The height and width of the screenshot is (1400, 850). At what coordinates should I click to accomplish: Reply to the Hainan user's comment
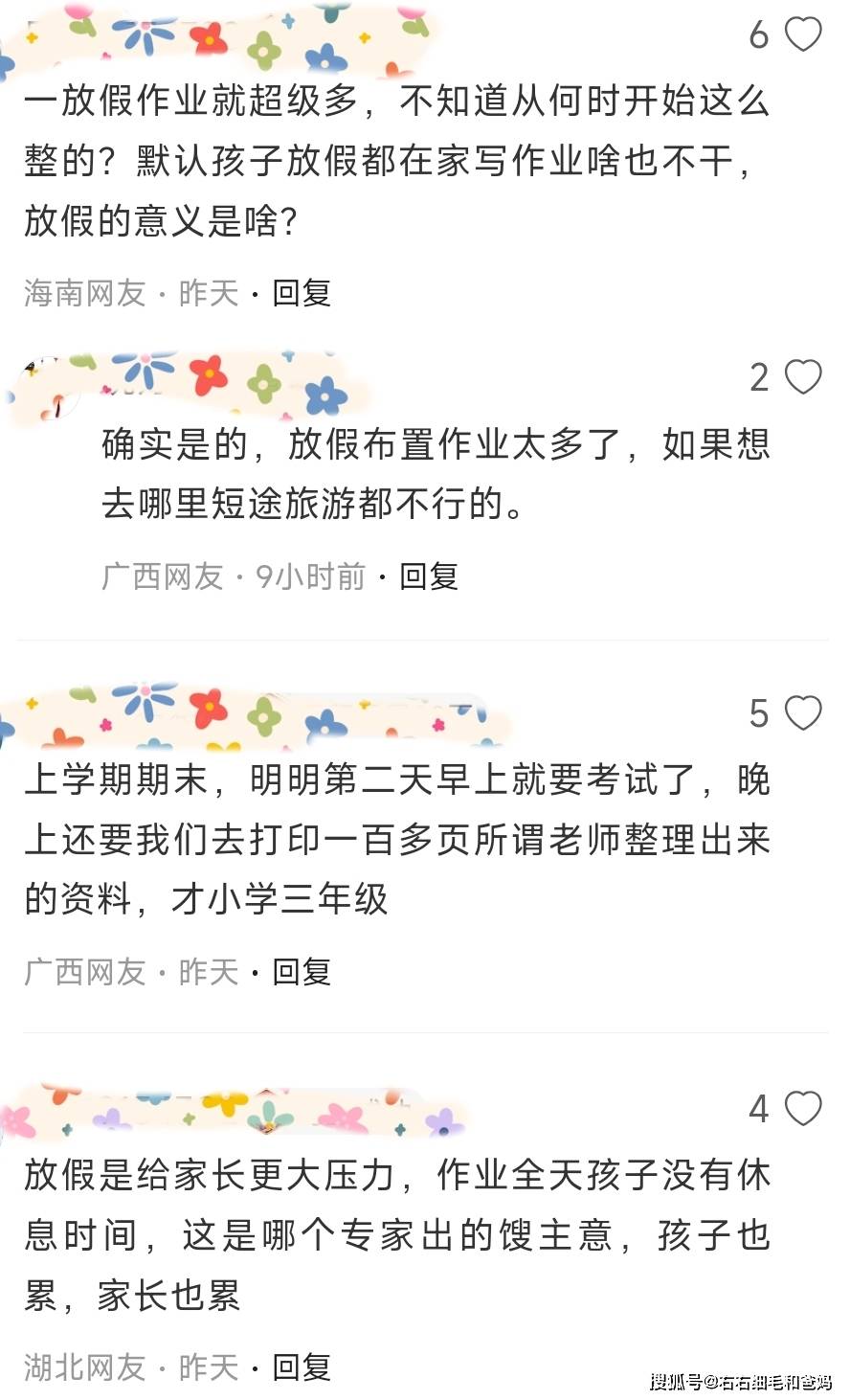(302, 293)
